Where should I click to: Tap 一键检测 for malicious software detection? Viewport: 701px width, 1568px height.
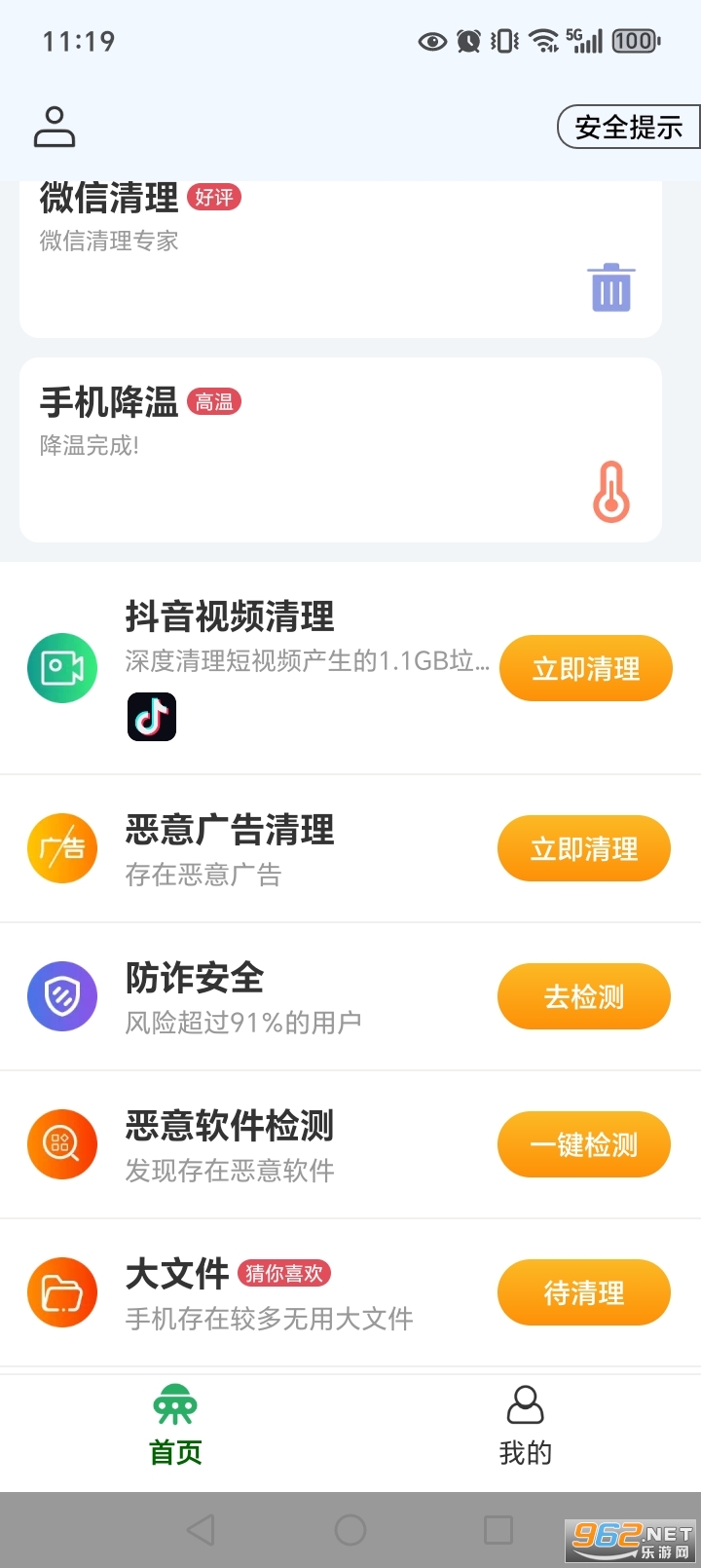[583, 1144]
